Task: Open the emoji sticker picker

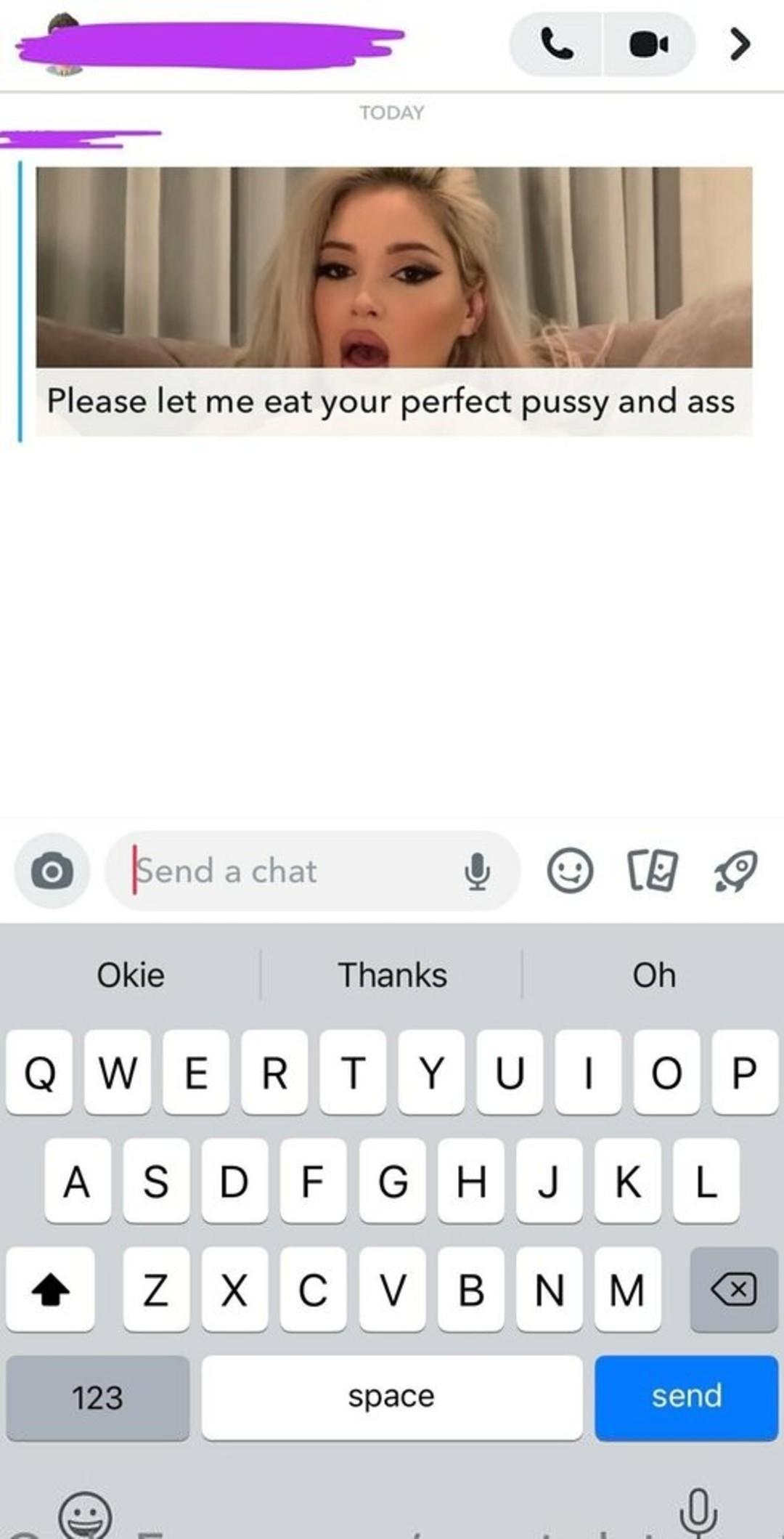Action: pyautogui.click(x=570, y=871)
